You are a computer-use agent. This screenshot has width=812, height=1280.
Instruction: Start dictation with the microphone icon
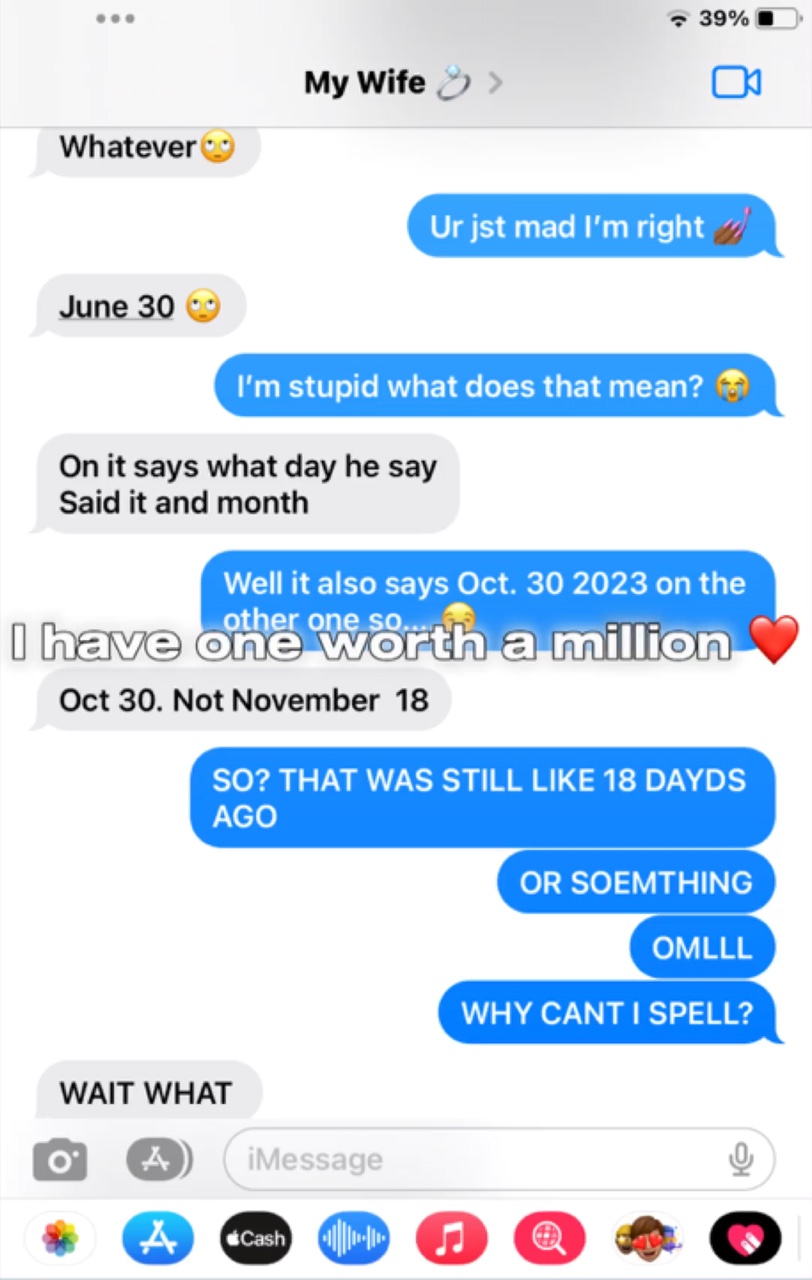[740, 1160]
